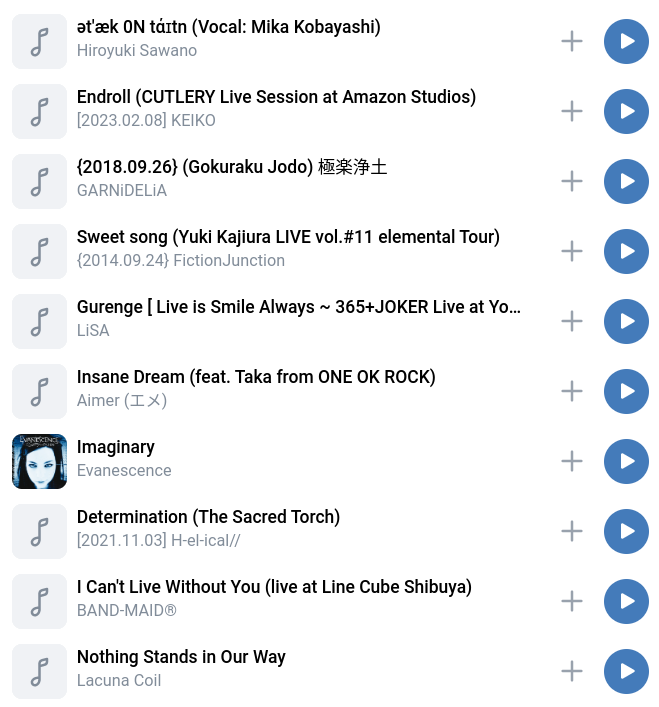Add Imaginary by Evanescence to library

point(572,461)
